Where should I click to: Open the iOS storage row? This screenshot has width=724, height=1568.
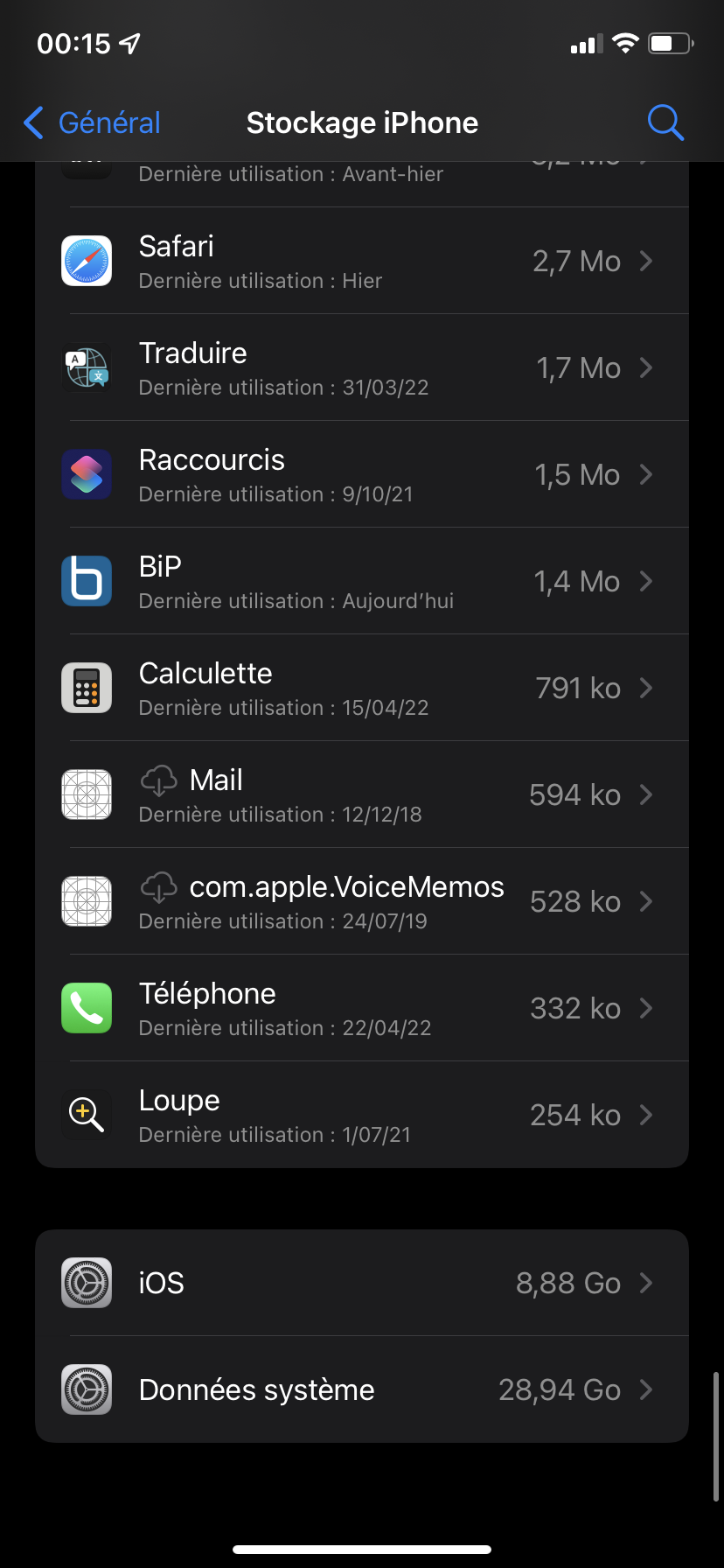pos(362,1283)
